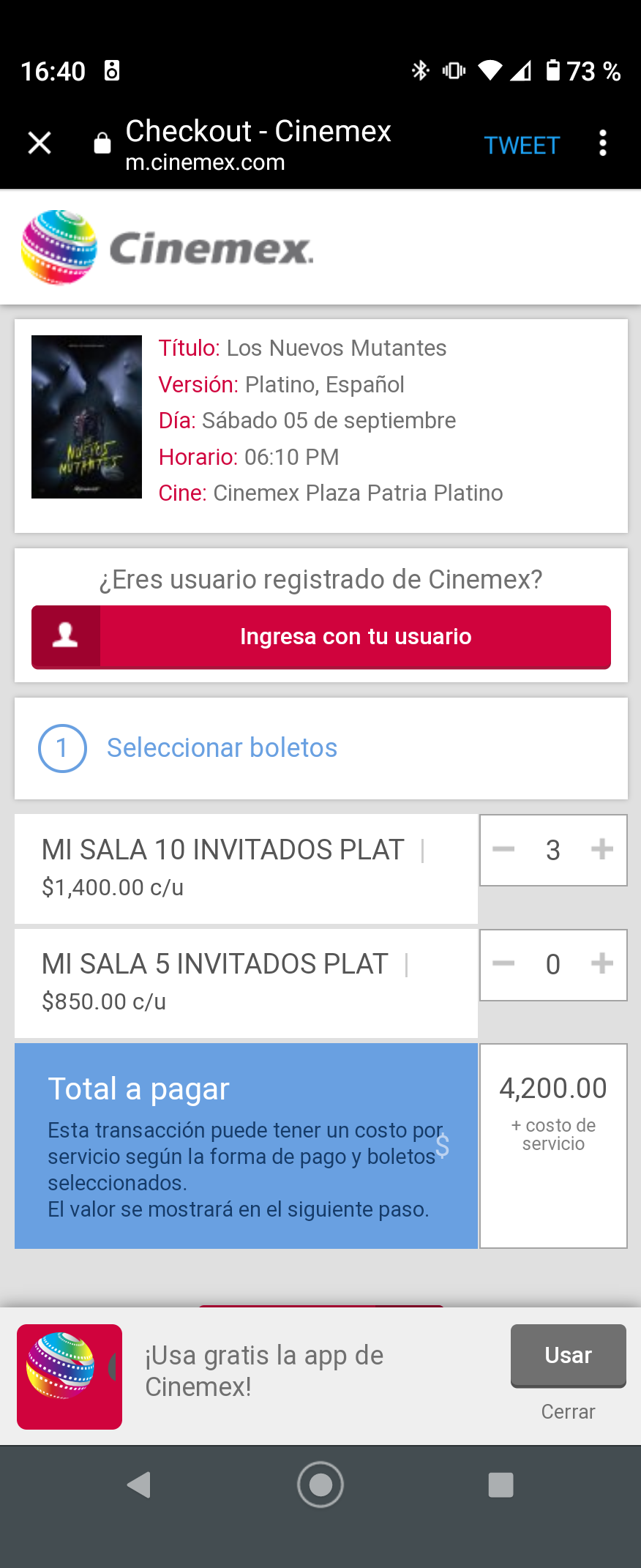
Task: Increase MI SALA 10 INVITADOS PLAT tickets
Action: tap(601, 850)
